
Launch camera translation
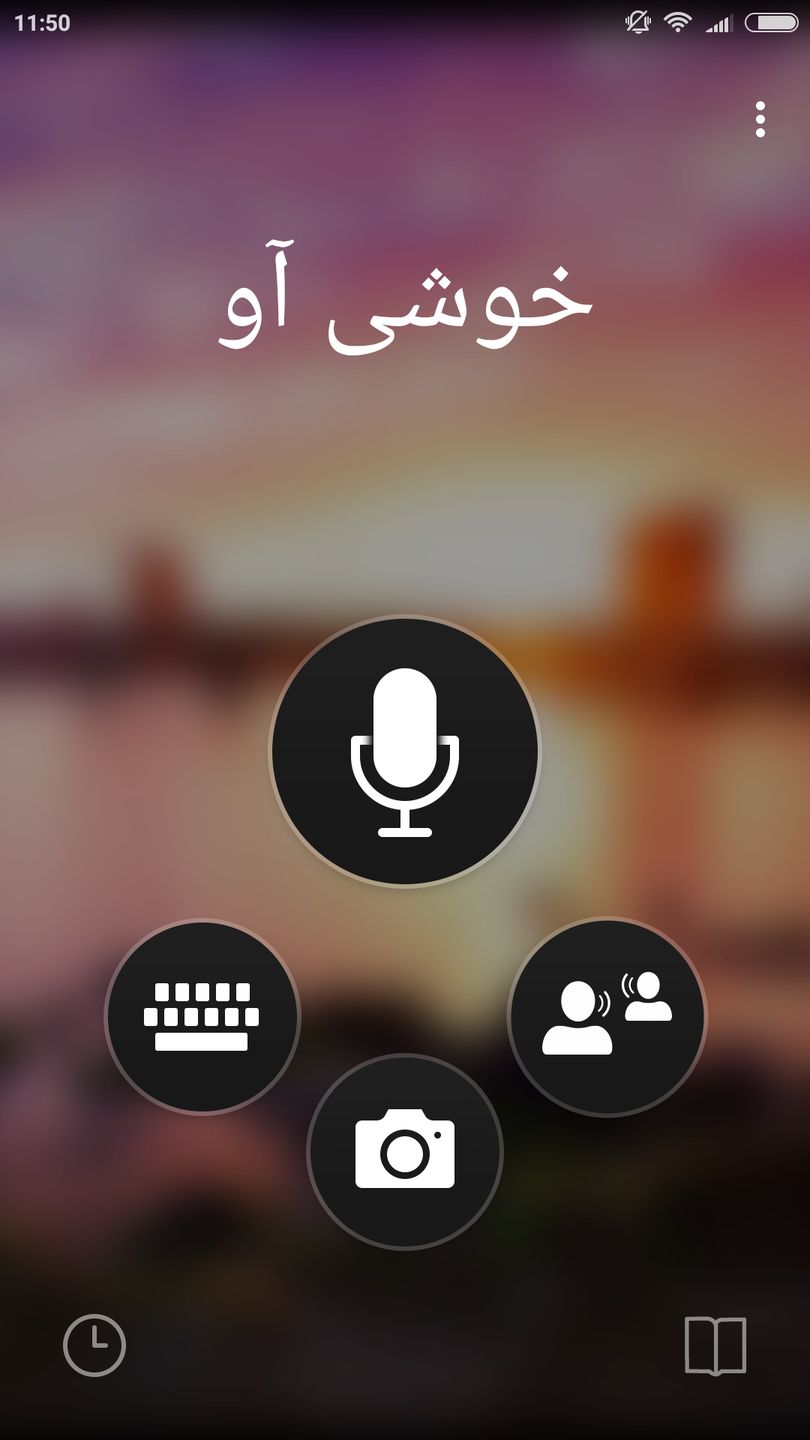click(x=405, y=1151)
